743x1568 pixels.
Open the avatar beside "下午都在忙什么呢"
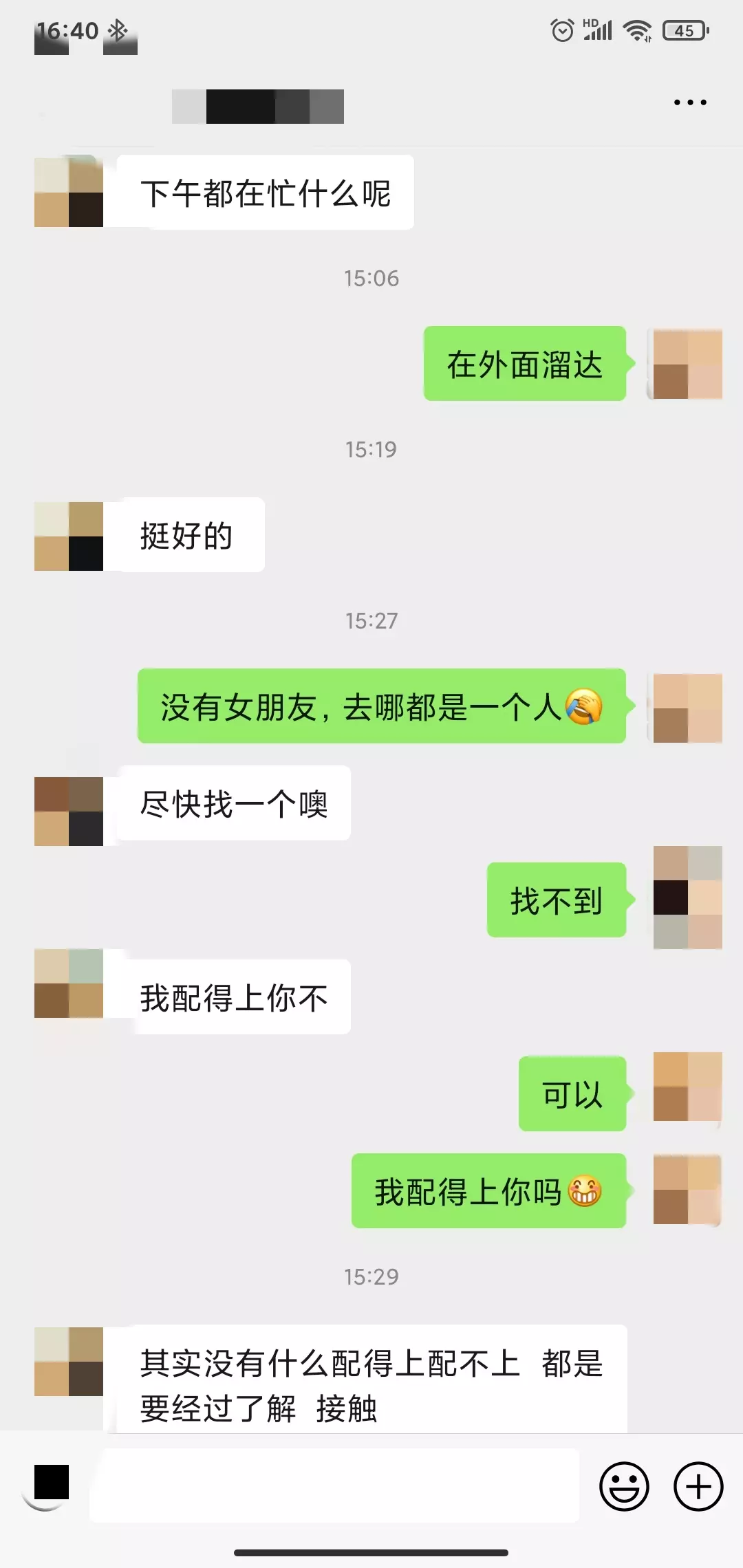pyautogui.click(x=69, y=192)
